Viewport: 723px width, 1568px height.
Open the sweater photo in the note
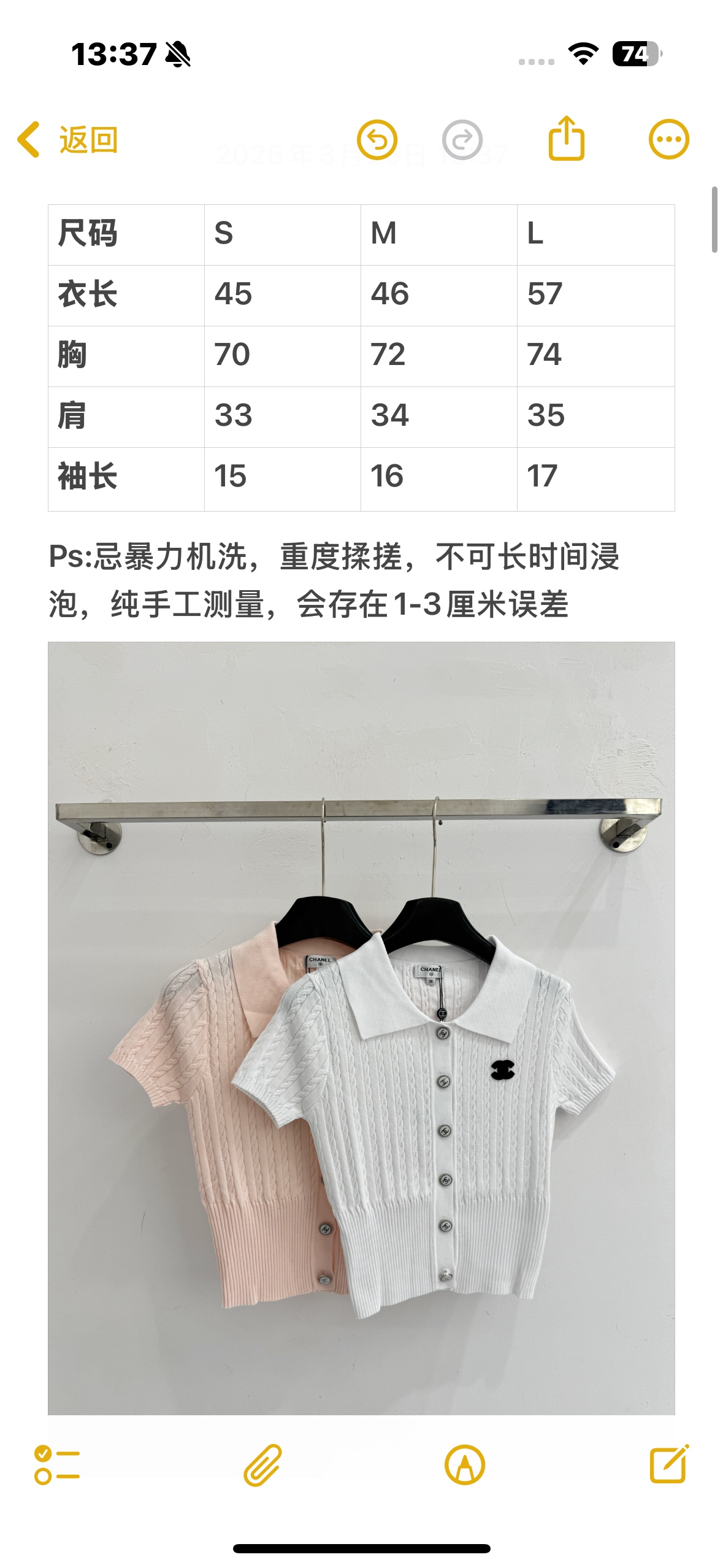[361, 1028]
